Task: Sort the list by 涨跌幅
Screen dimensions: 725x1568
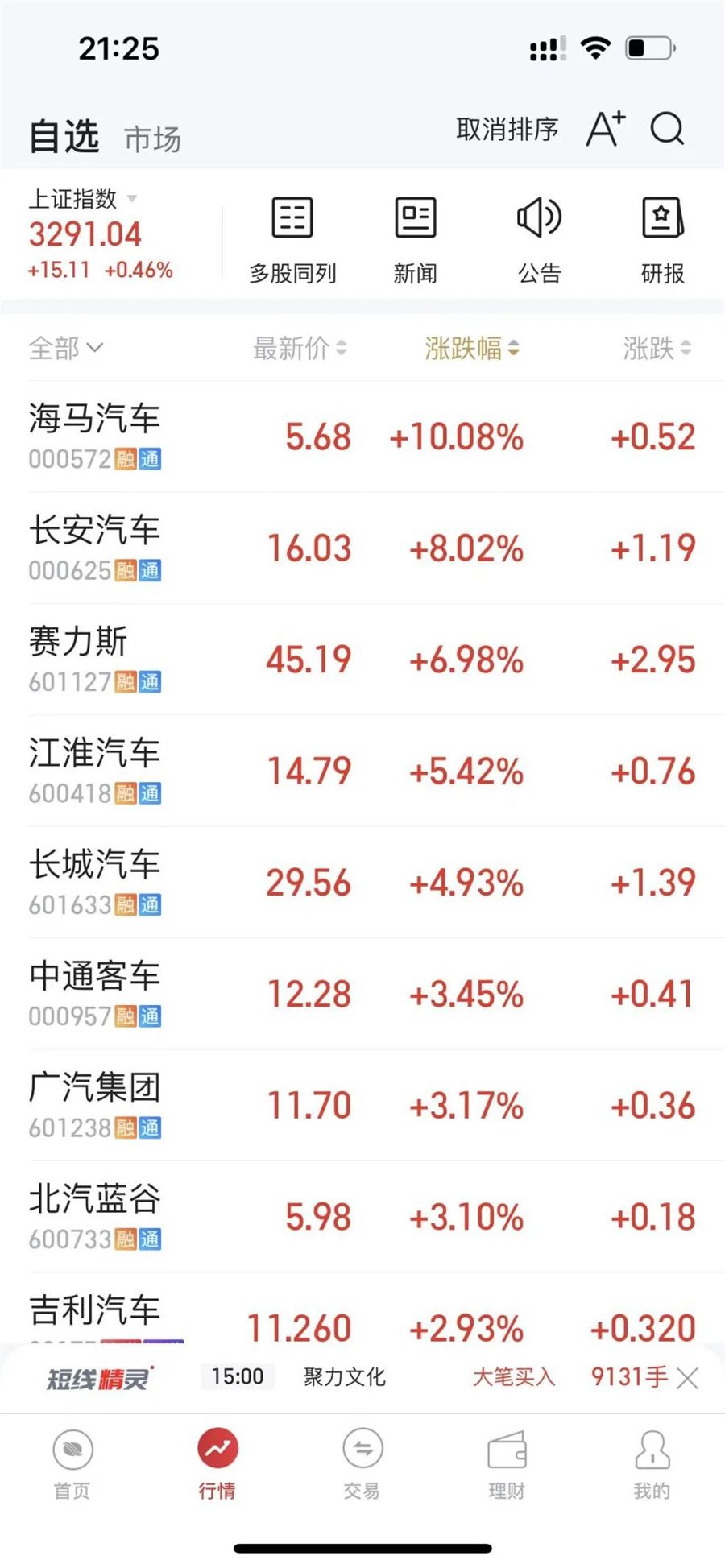Action: (x=472, y=348)
